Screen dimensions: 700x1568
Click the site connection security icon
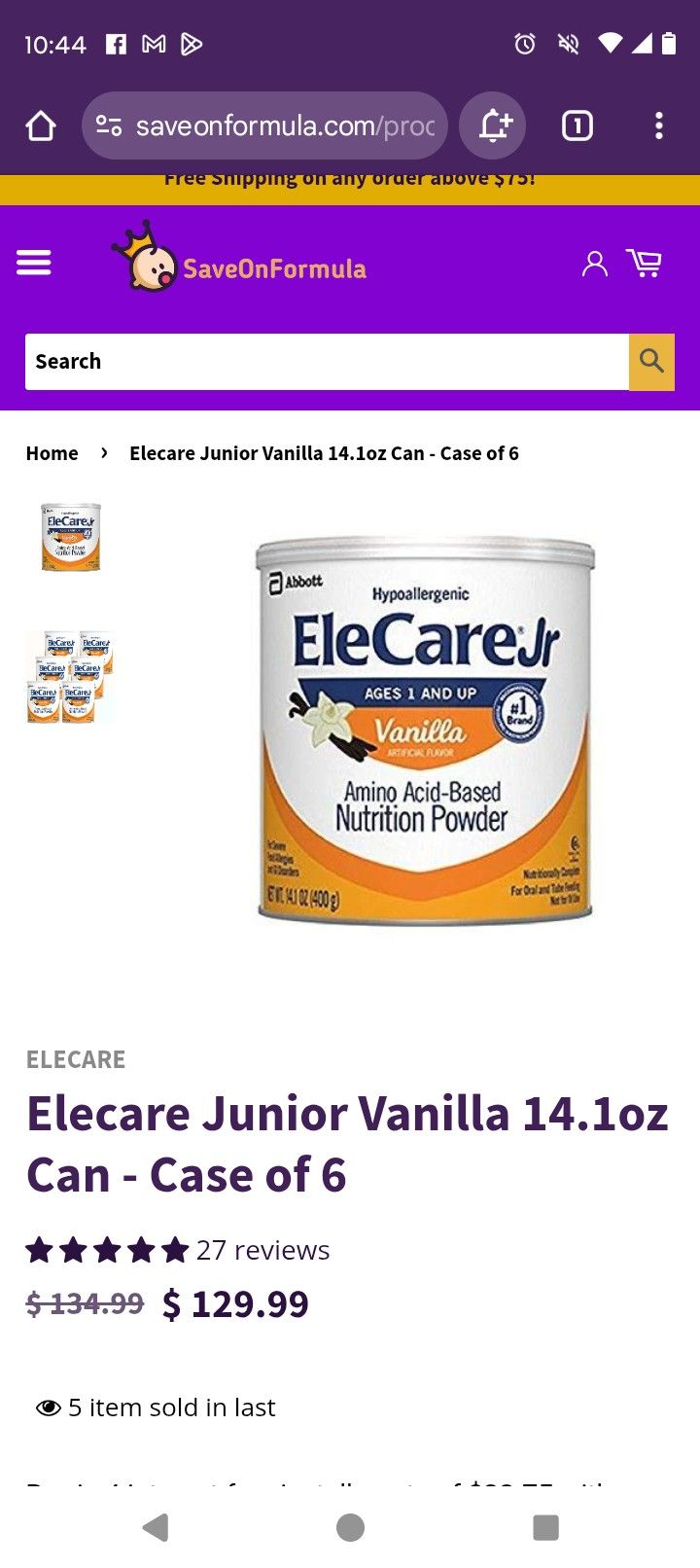coord(110,125)
